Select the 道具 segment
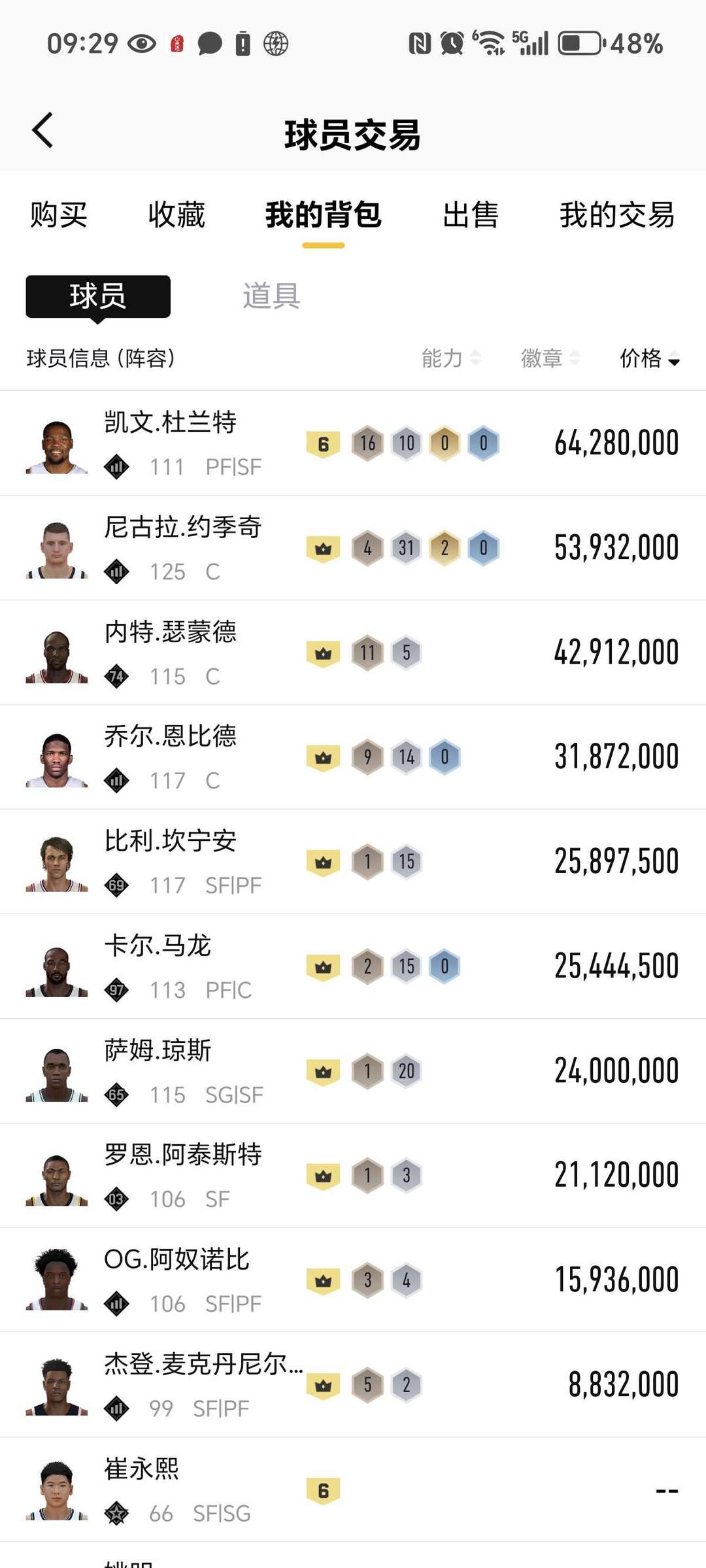The width and height of the screenshot is (706, 1568). point(271,296)
